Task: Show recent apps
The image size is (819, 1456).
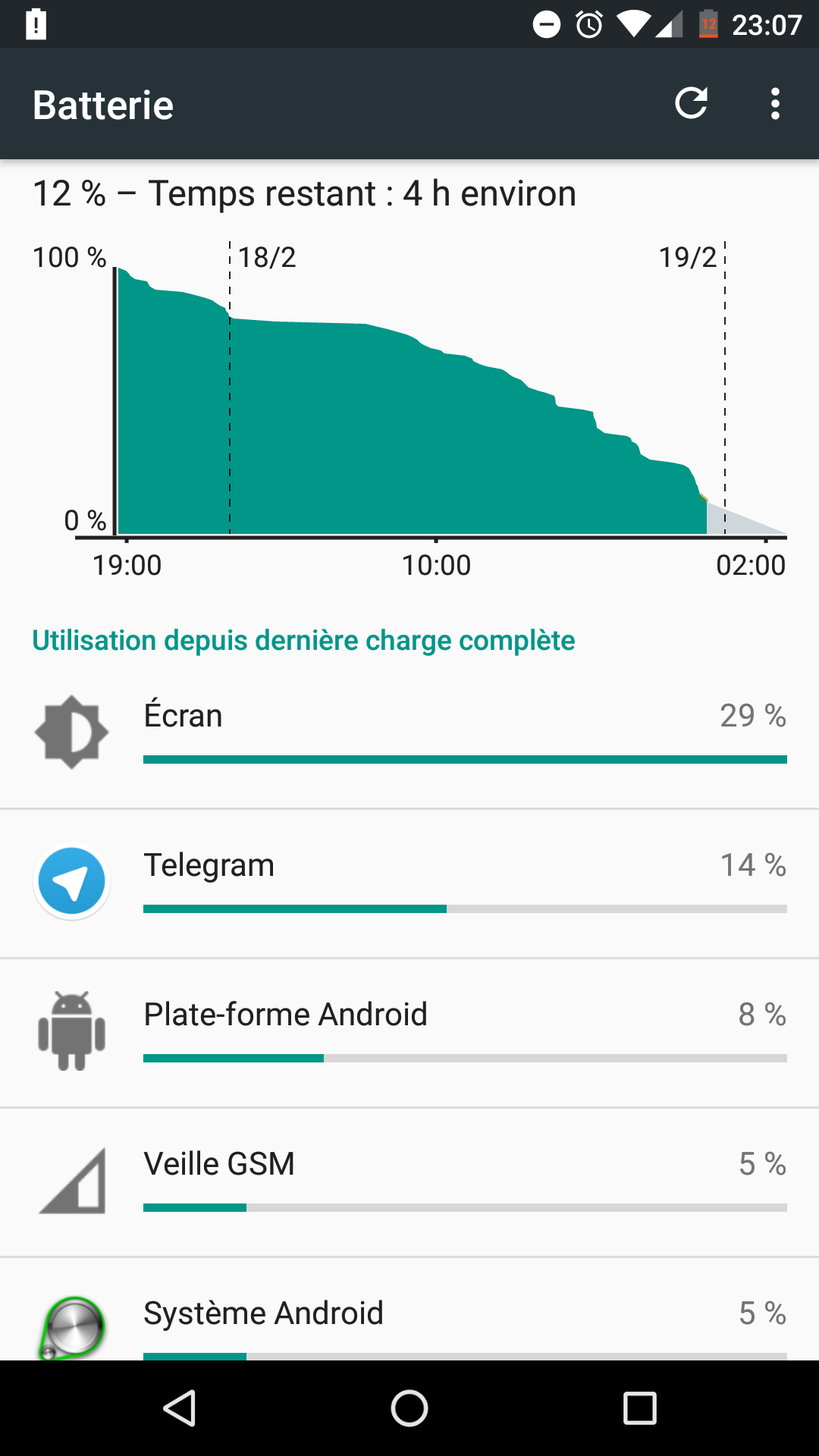Action: click(639, 1408)
